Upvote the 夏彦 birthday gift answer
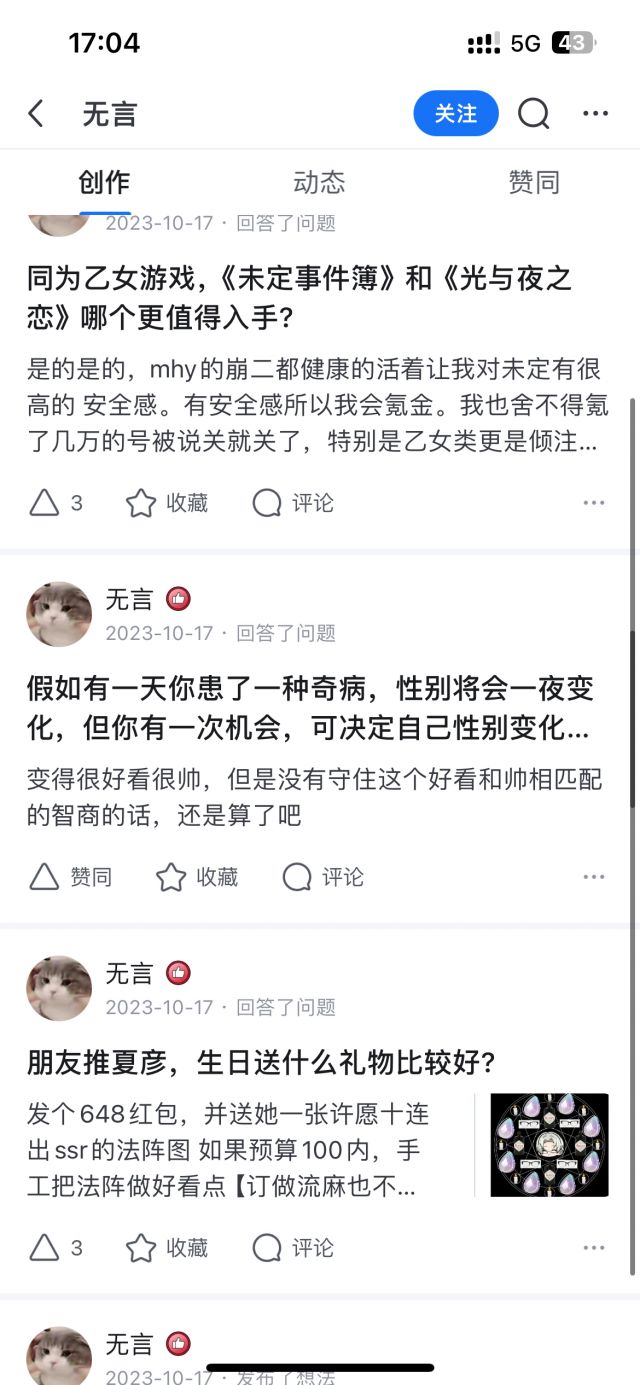The height and width of the screenshot is (1385, 640). tap(56, 1248)
